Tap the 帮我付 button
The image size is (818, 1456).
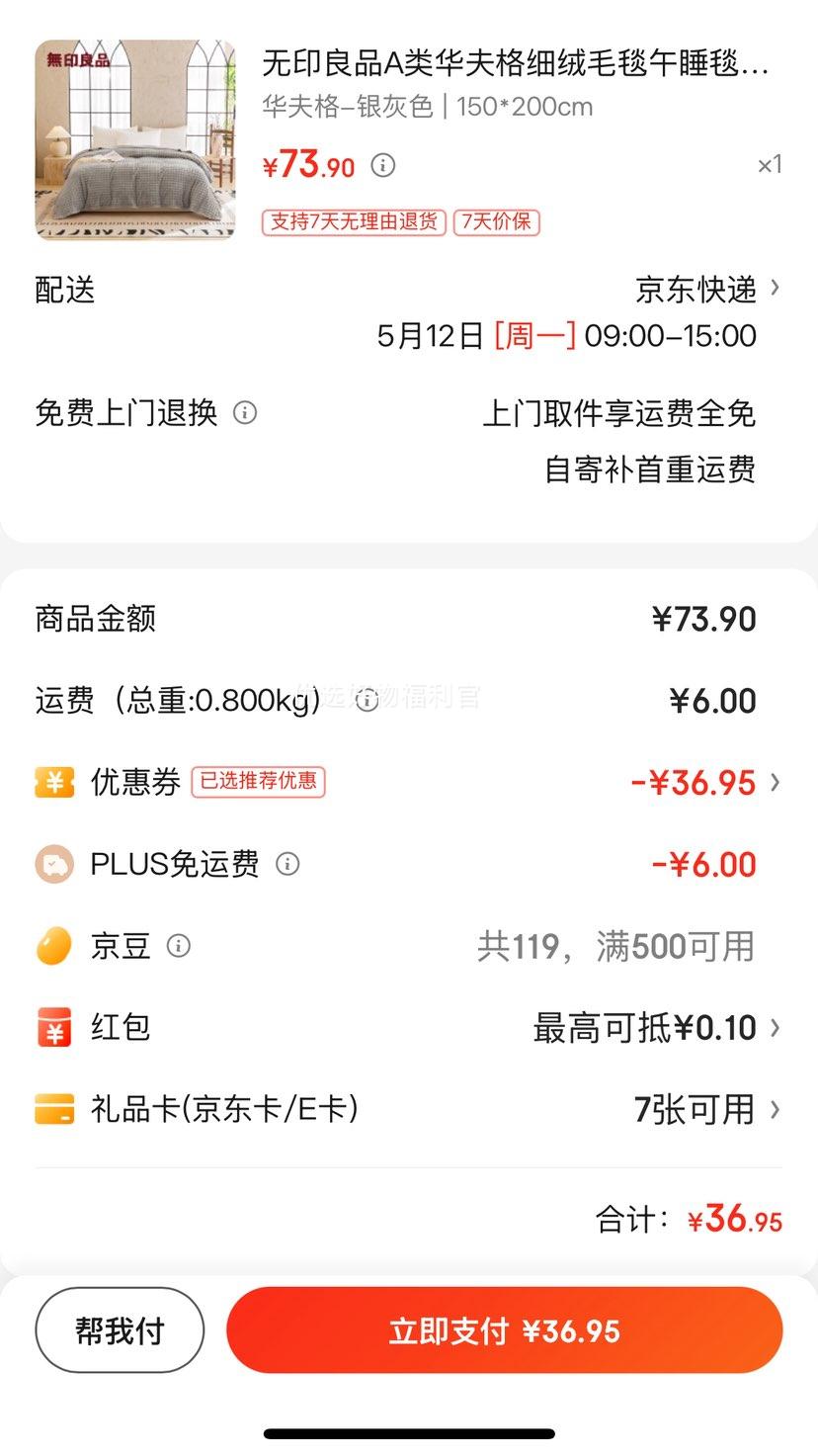pyautogui.click(x=120, y=1330)
